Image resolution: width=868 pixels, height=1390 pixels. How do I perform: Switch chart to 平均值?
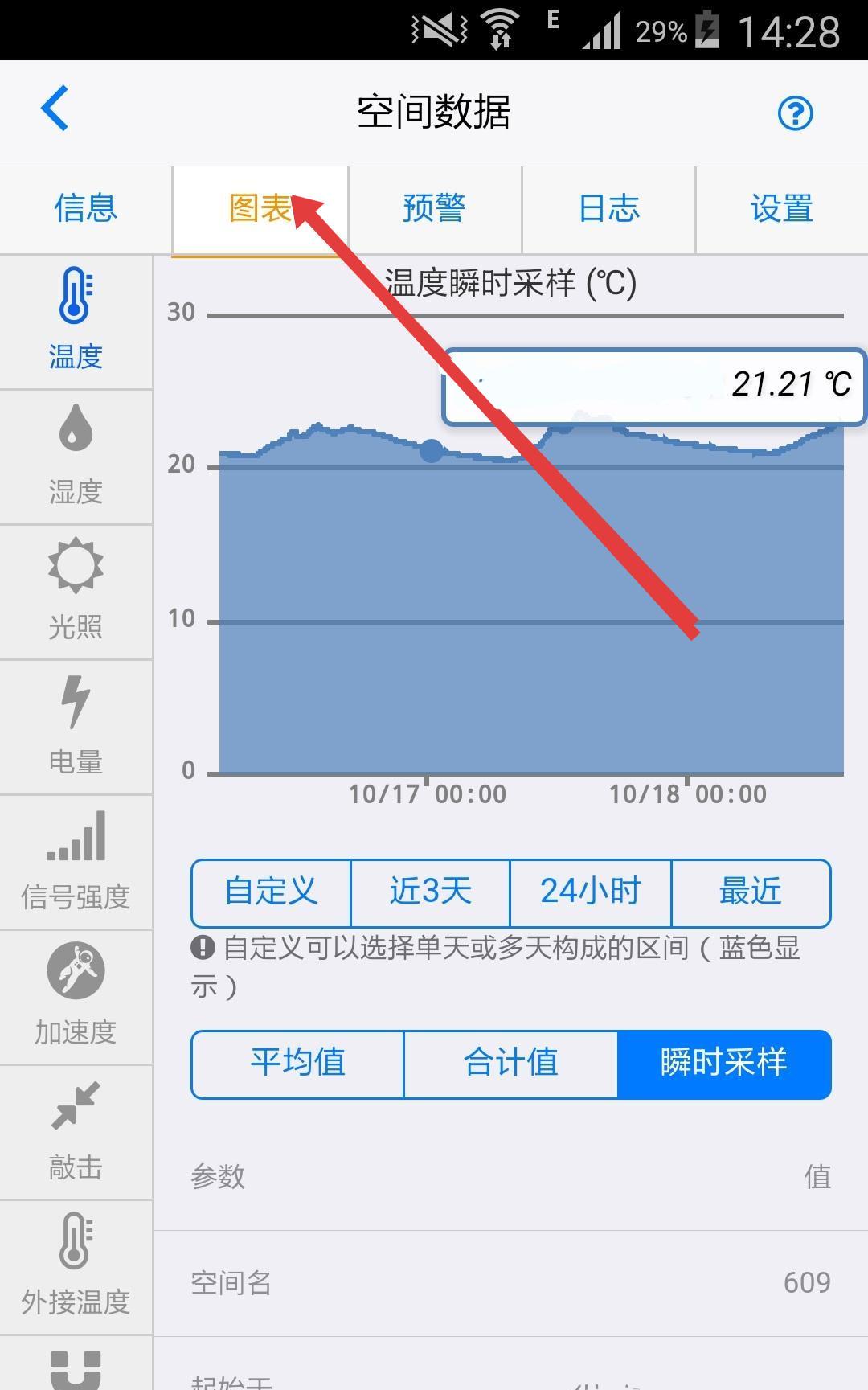point(297,1064)
